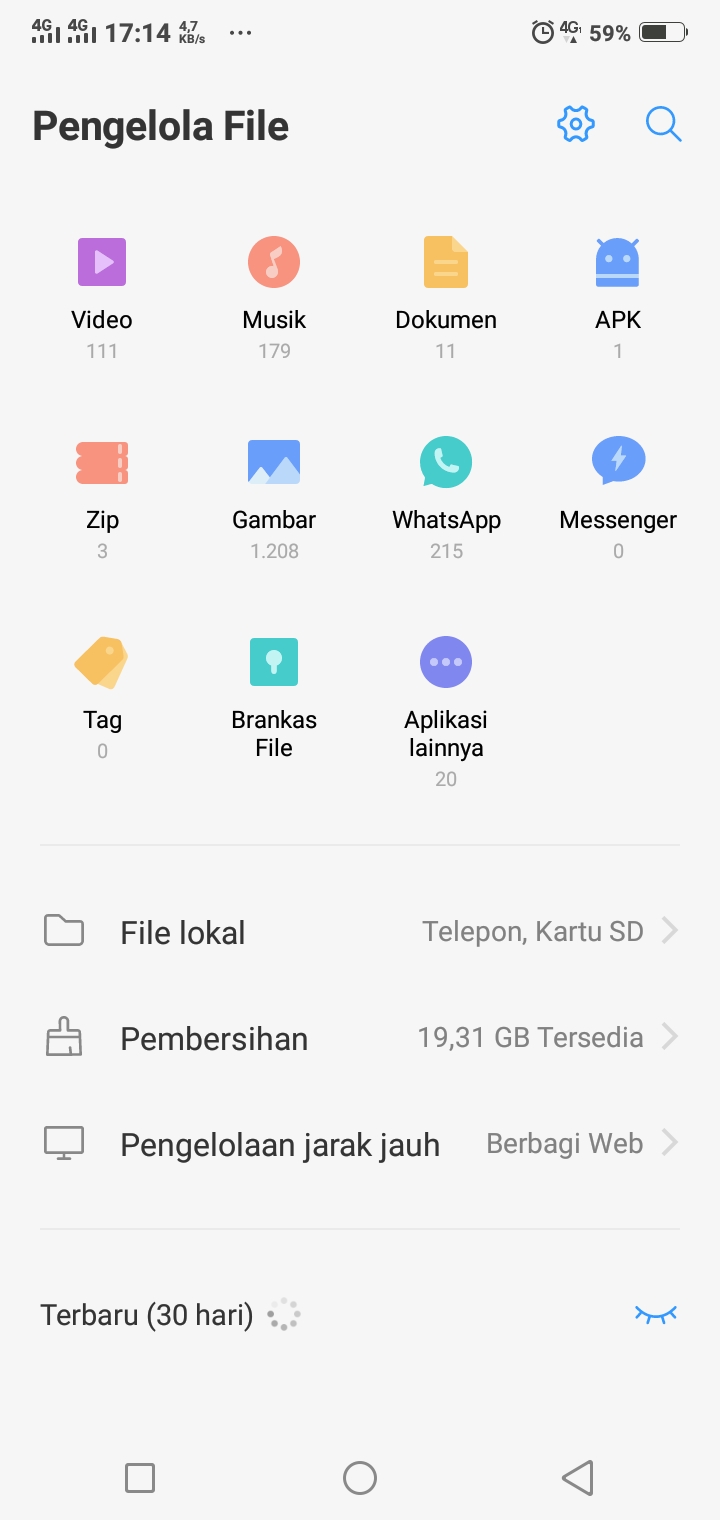Viewport: 720px width, 1520px height.
Task: Expand File lokal storage list
Action: (x=360, y=931)
